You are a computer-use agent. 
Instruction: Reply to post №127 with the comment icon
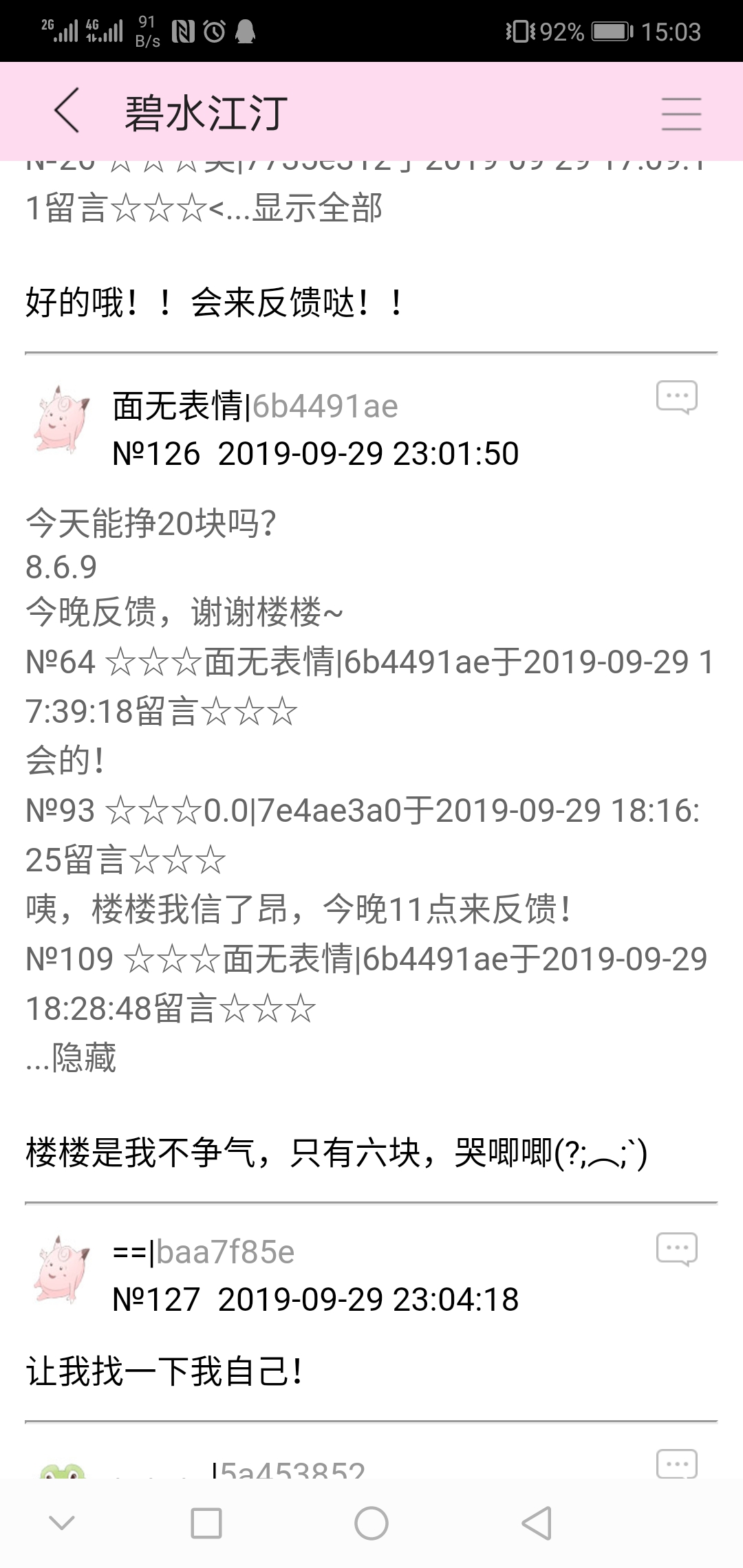tap(677, 1249)
